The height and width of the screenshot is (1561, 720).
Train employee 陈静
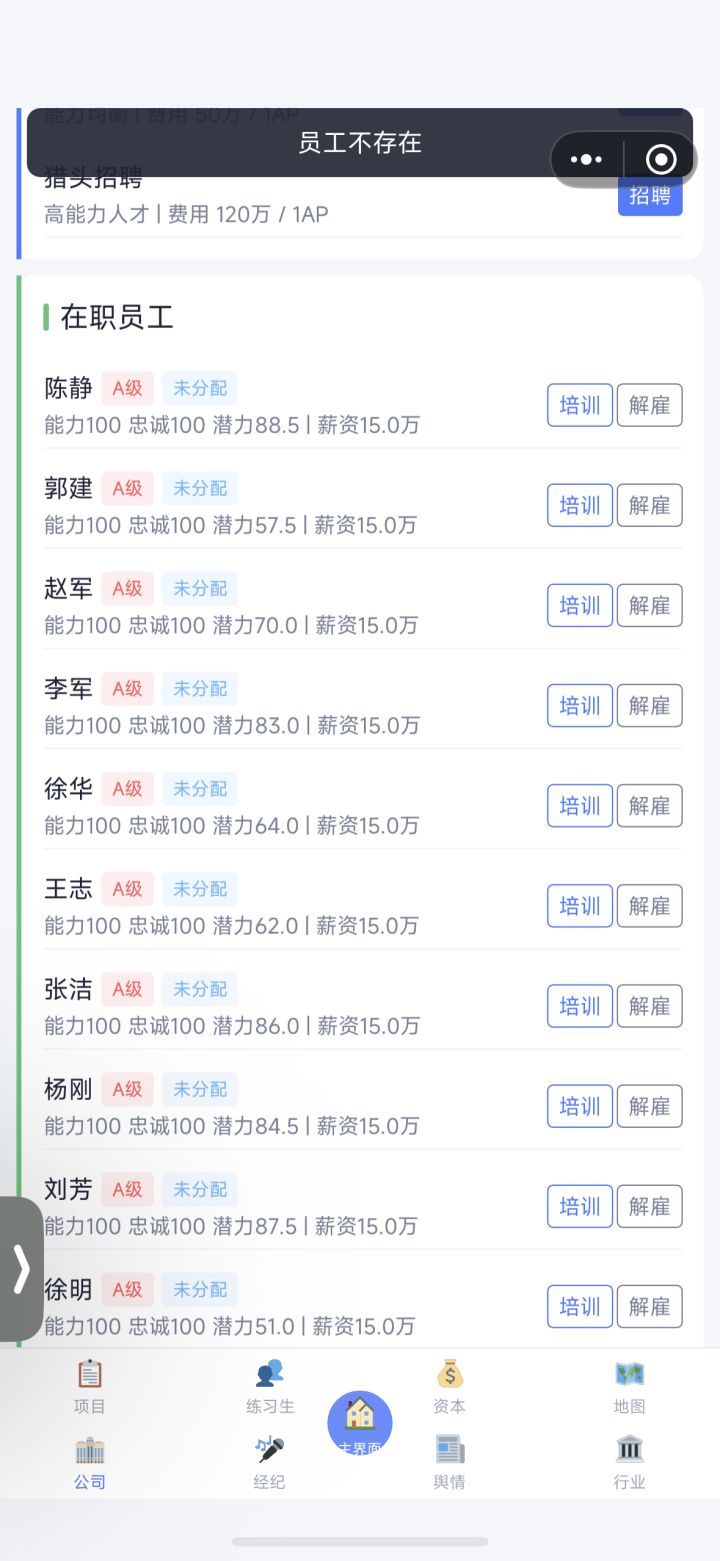pyautogui.click(x=580, y=405)
